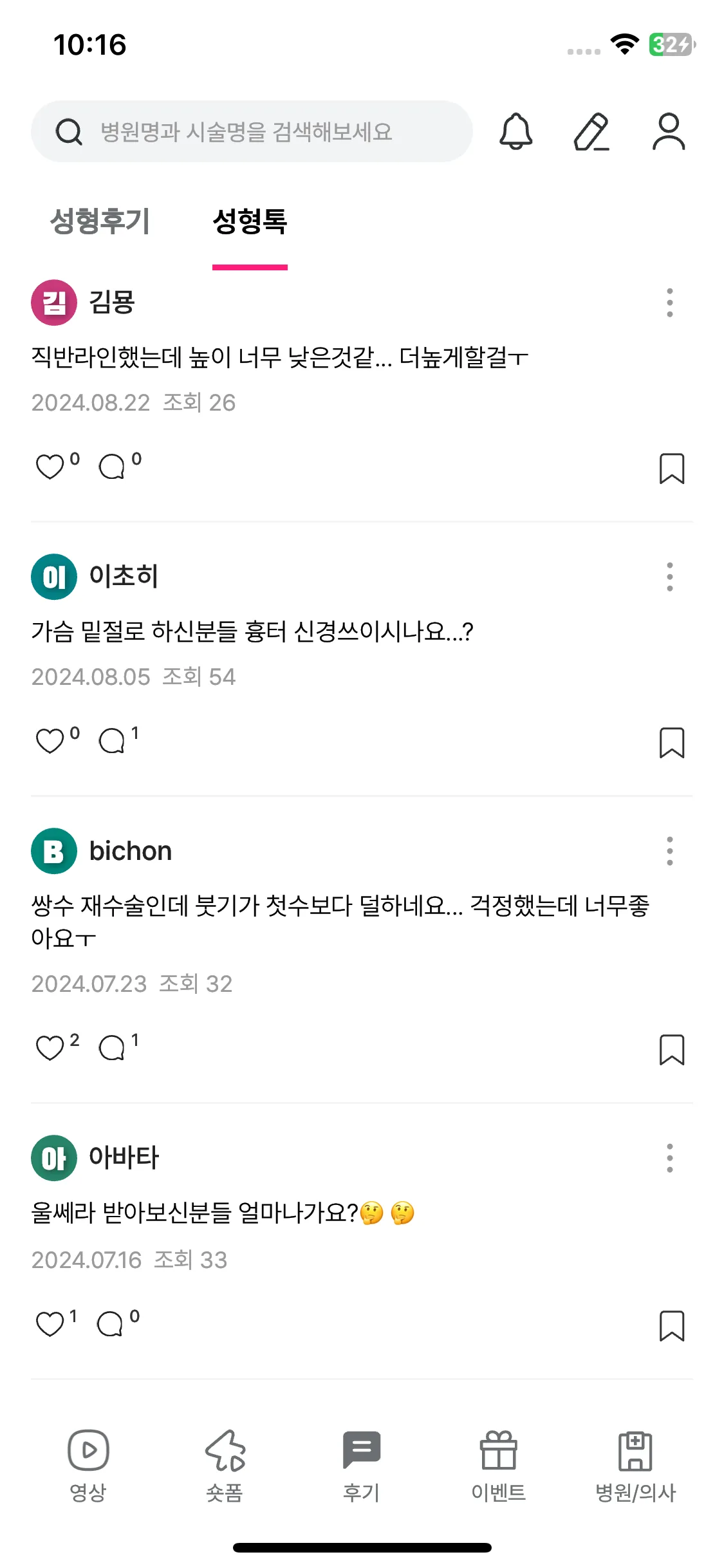Open 아바타's post about 울쎄라
724x1568 pixels.
point(223,1213)
